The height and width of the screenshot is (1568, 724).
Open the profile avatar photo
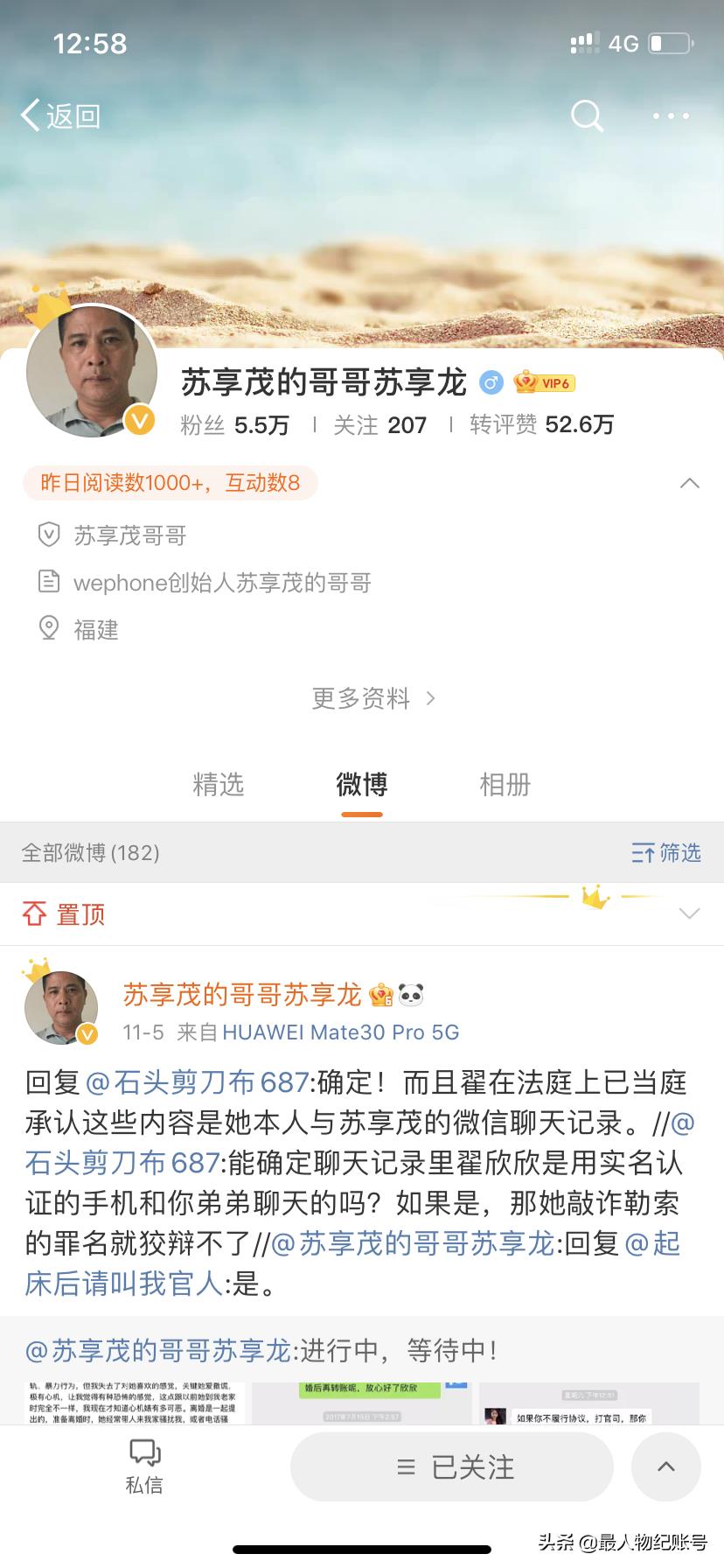click(x=92, y=371)
